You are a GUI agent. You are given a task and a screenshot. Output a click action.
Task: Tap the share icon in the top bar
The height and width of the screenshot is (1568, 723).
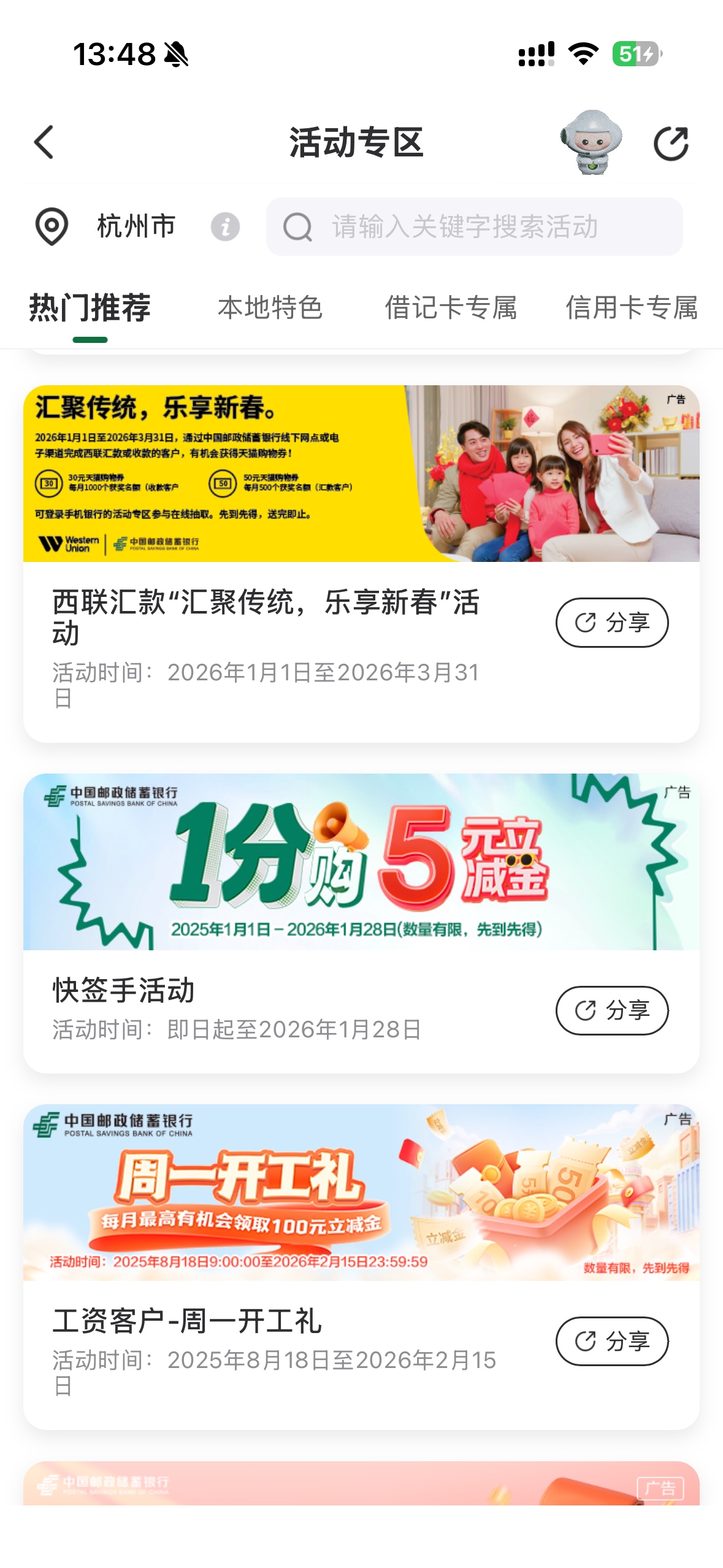click(670, 144)
